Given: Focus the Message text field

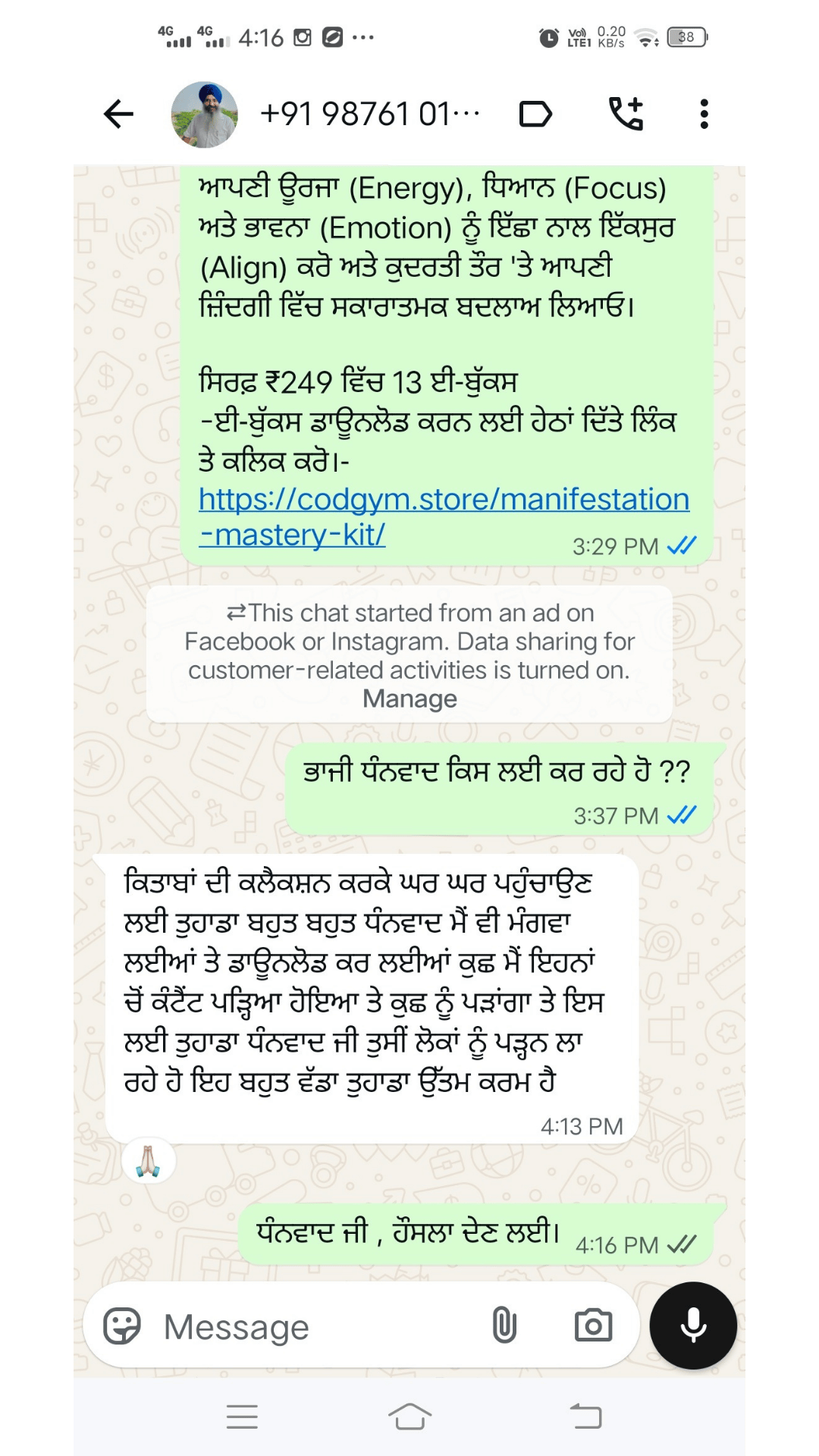Looking at the screenshot, I should click(318, 1326).
